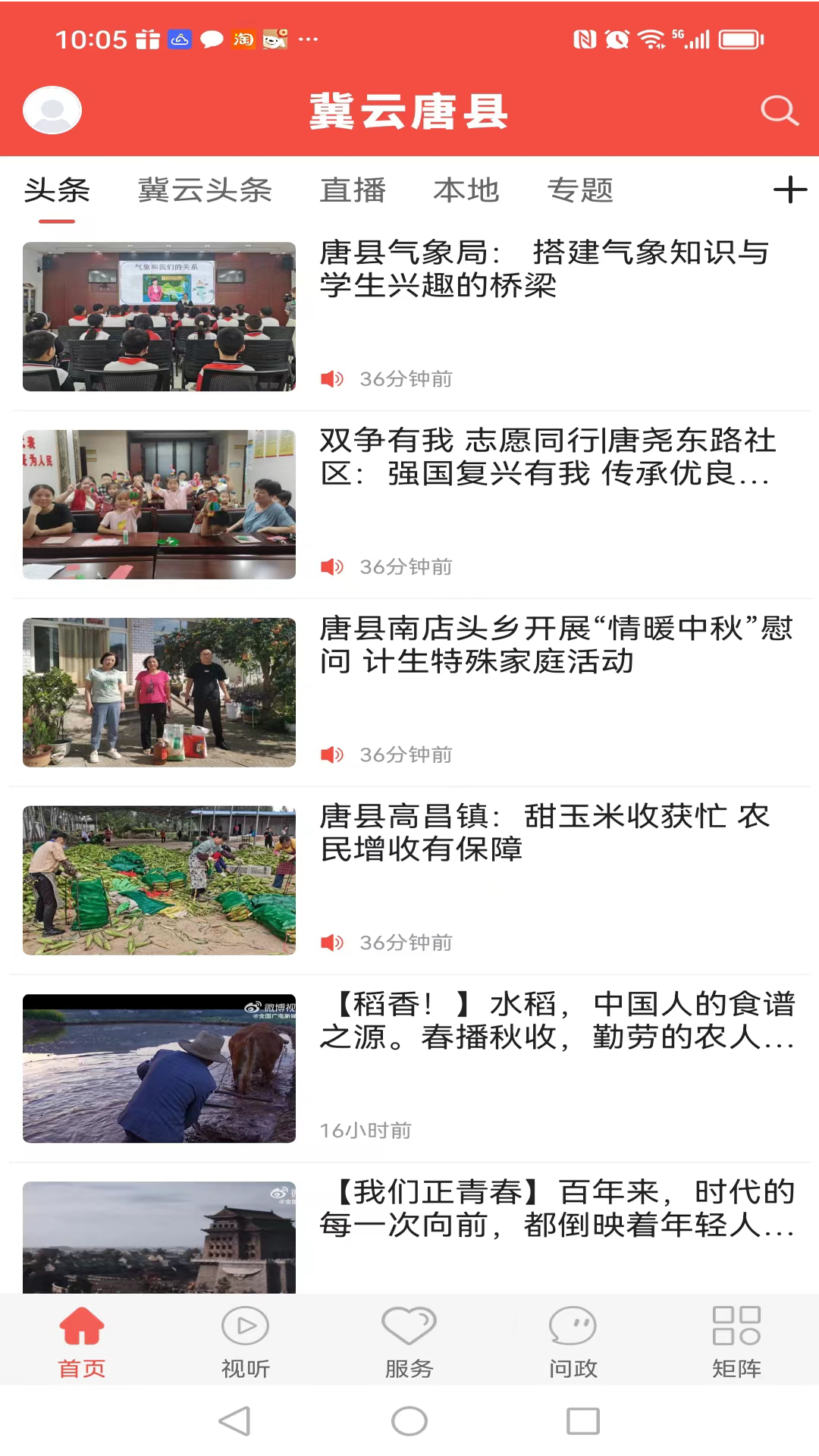Add channels with the plus icon
The width and height of the screenshot is (819, 1456).
(x=789, y=190)
